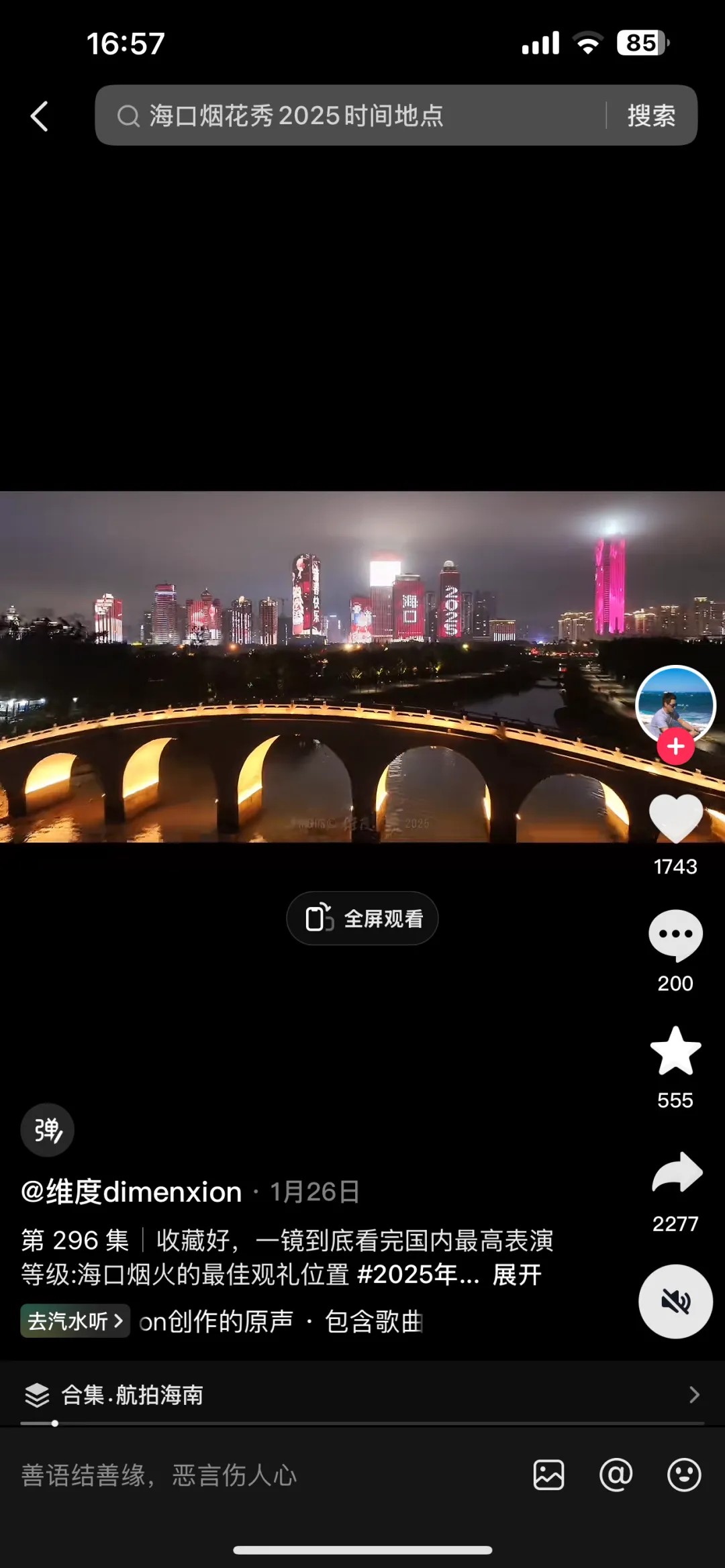Screen dimensions: 725x1568
Task: Open @维度dimenxion's profile from username
Action: [132, 1192]
